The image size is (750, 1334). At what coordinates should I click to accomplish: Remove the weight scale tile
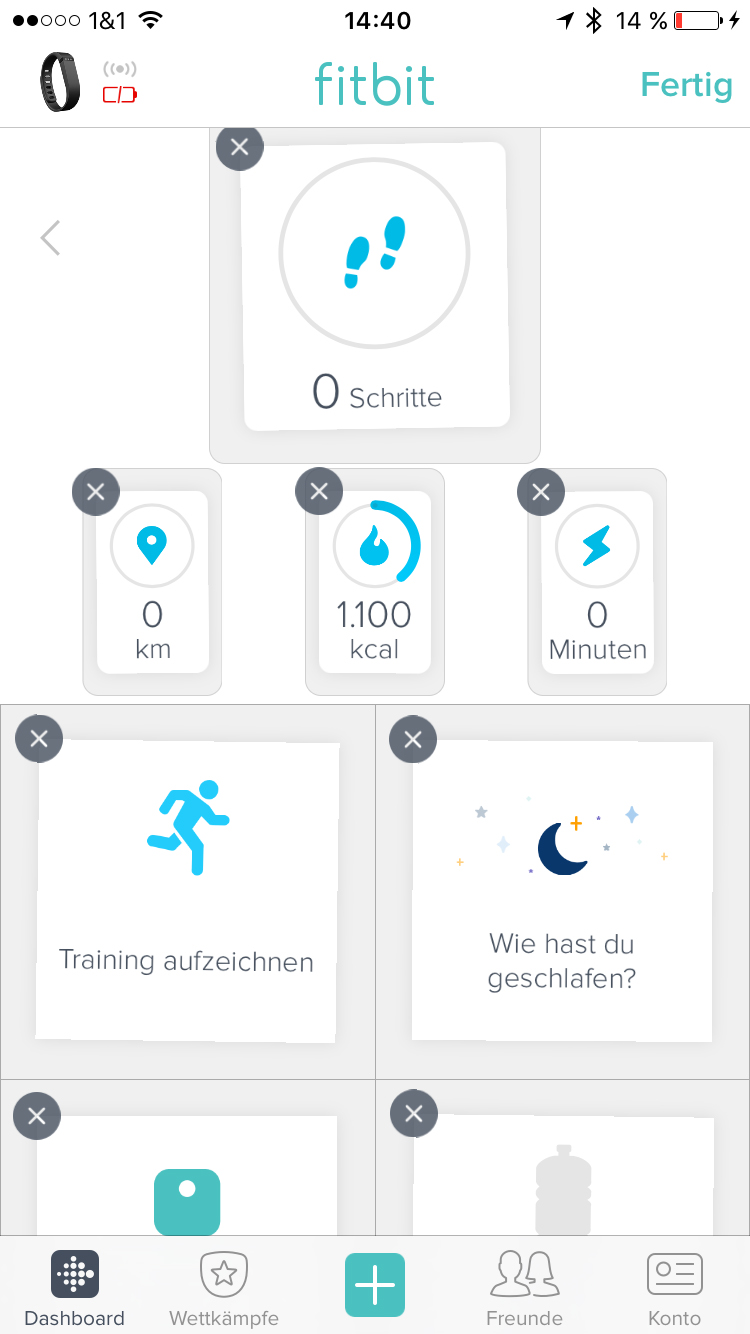point(37,1115)
